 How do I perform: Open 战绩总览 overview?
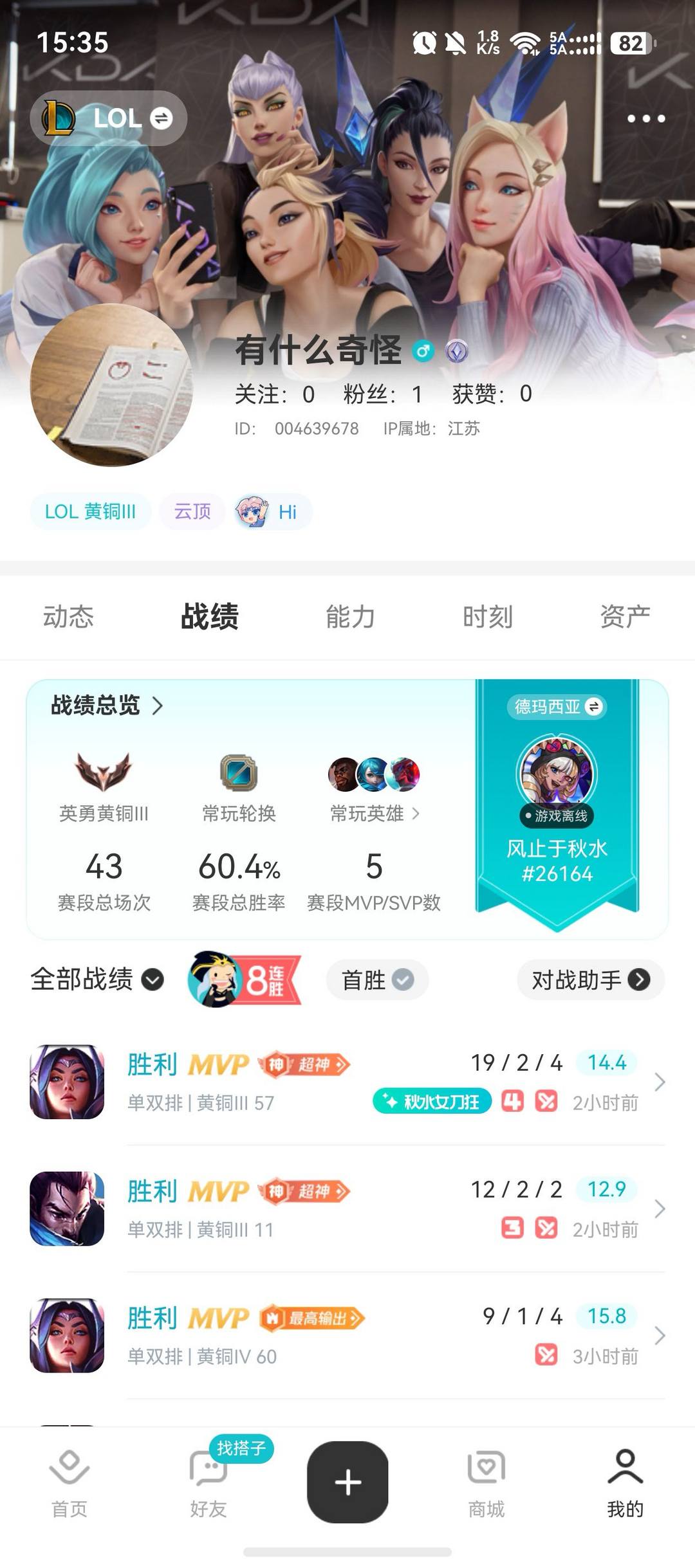coord(107,706)
